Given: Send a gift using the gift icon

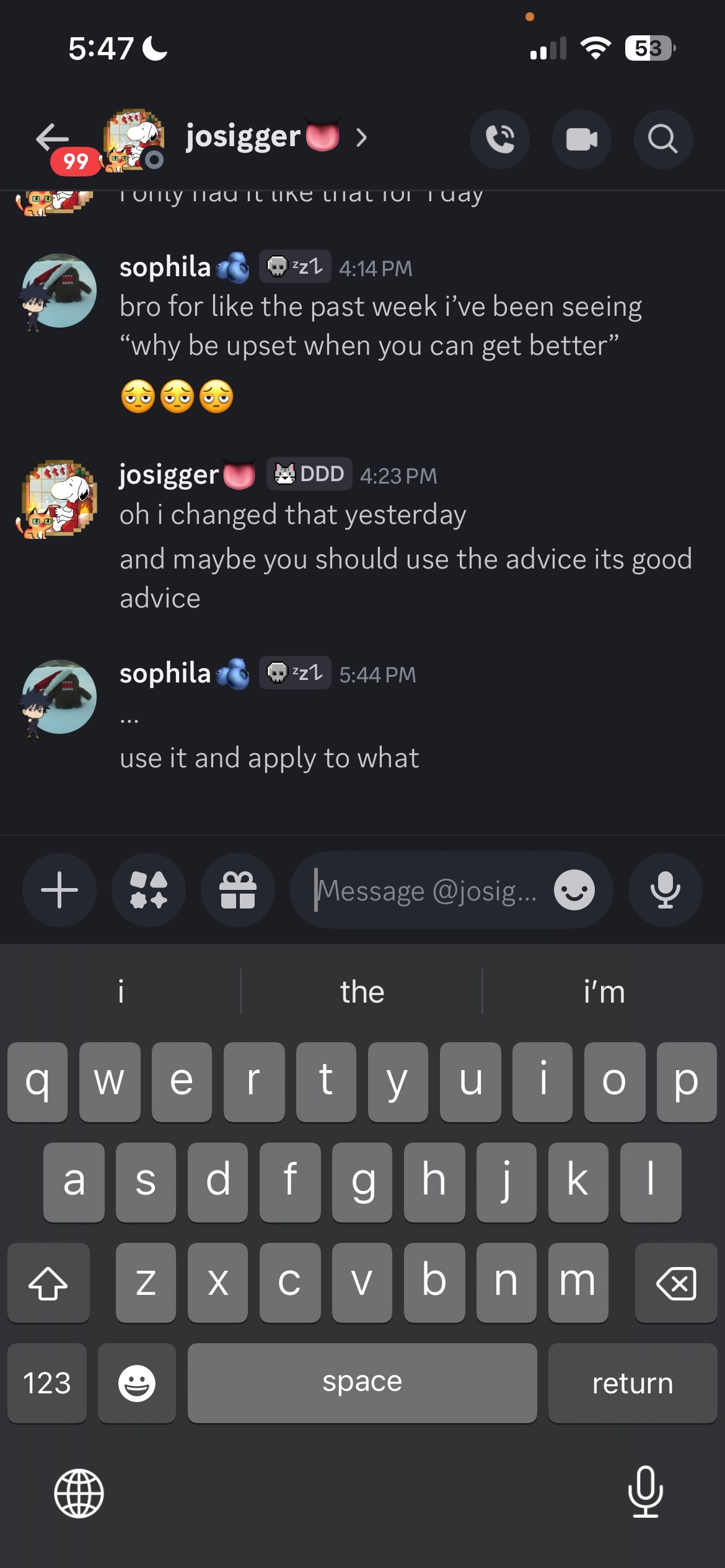Looking at the screenshot, I should [238, 890].
